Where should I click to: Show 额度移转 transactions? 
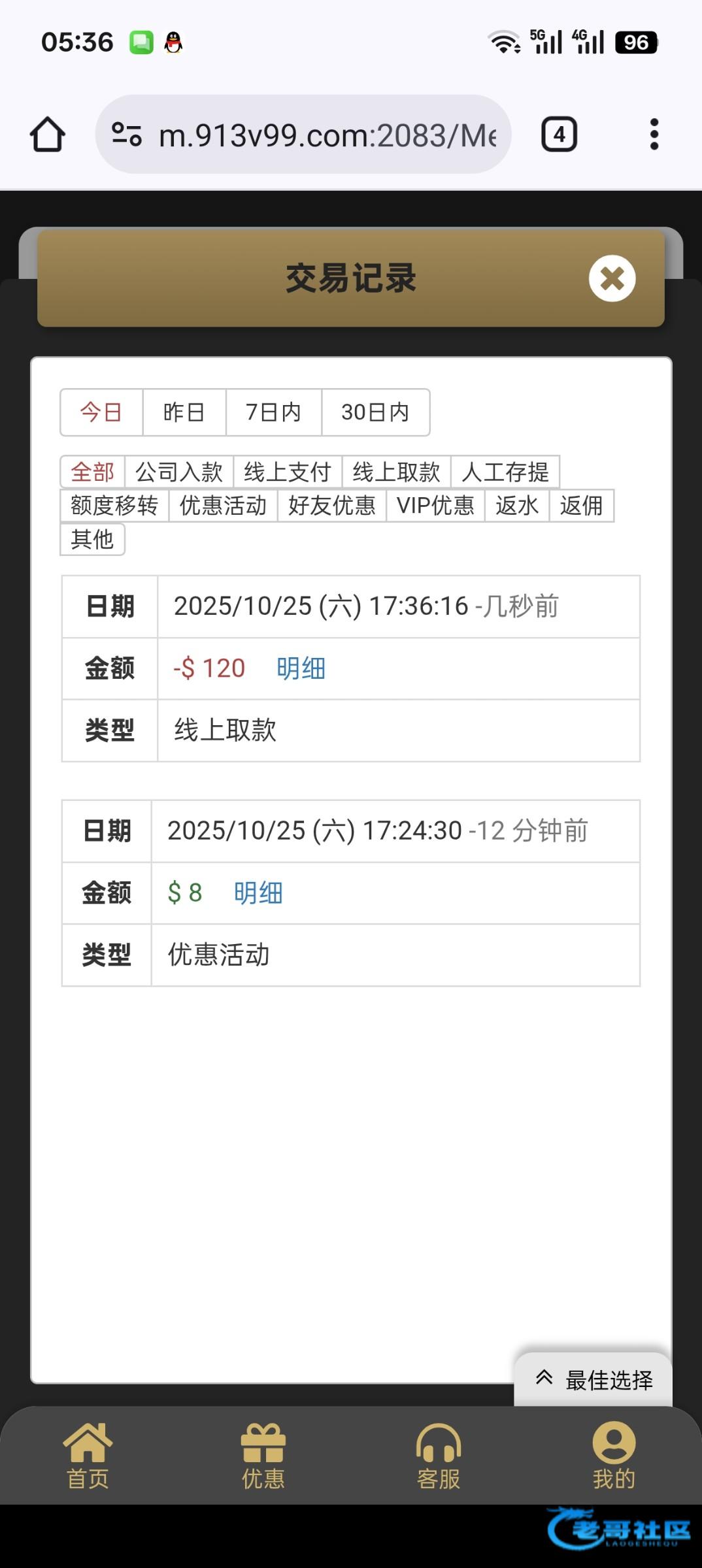pyautogui.click(x=114, y=506)
